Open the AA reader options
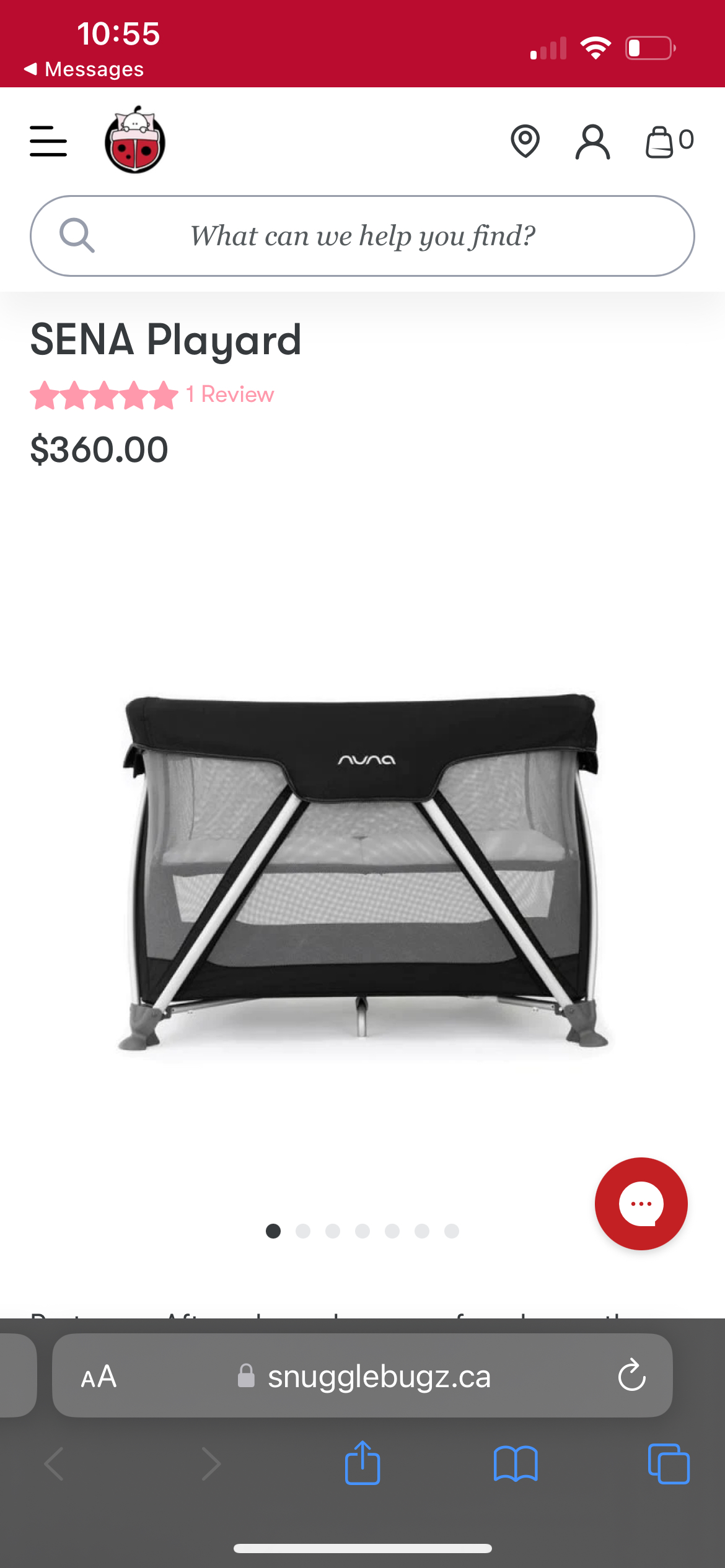Image resolution: width=725 pixels, height=1568 pixels. click(99, 1377)
